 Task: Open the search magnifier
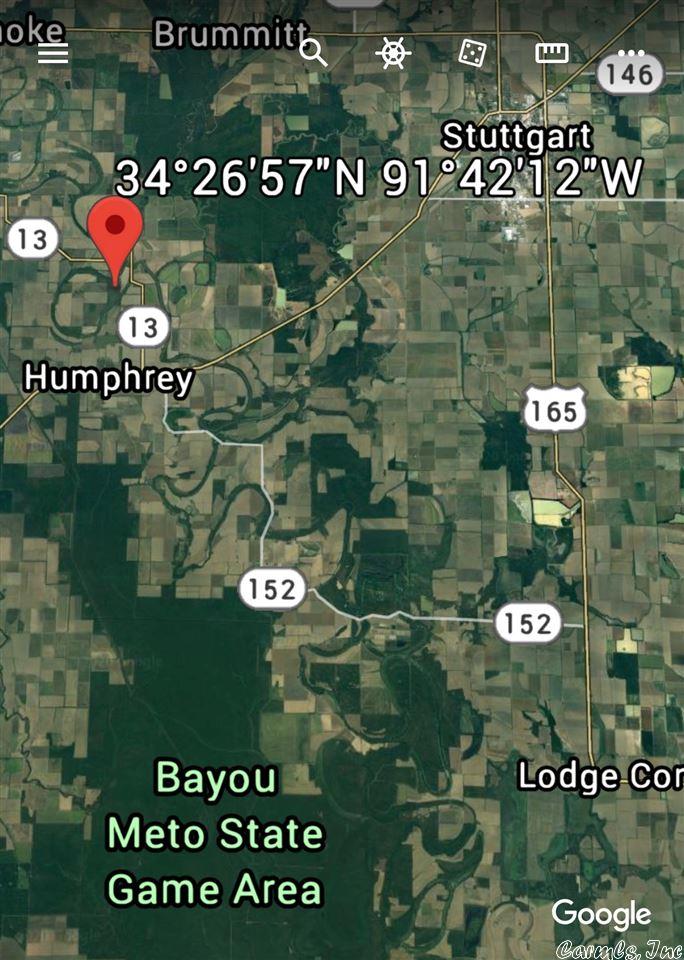coord(314,53)
